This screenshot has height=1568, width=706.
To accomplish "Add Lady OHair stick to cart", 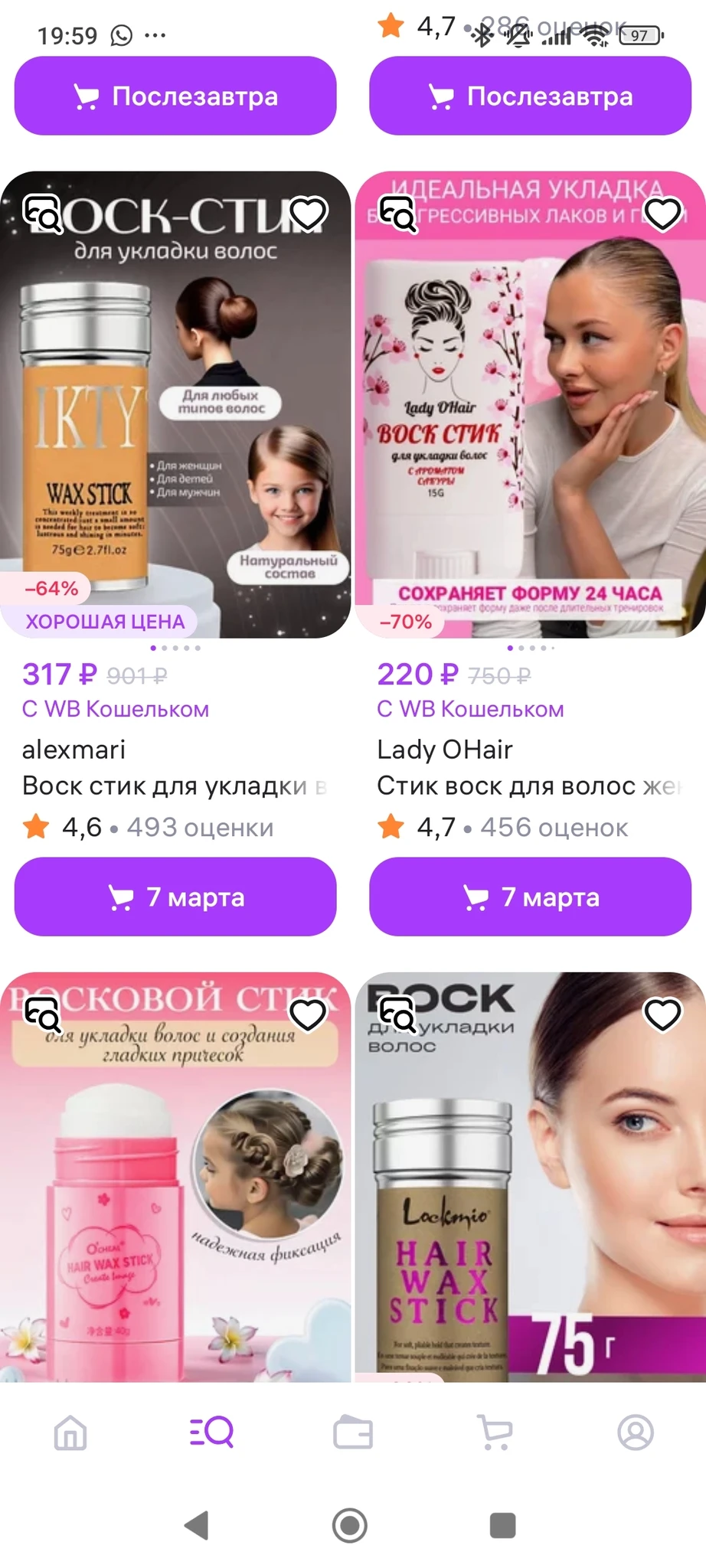I will [x=530, y=897].
